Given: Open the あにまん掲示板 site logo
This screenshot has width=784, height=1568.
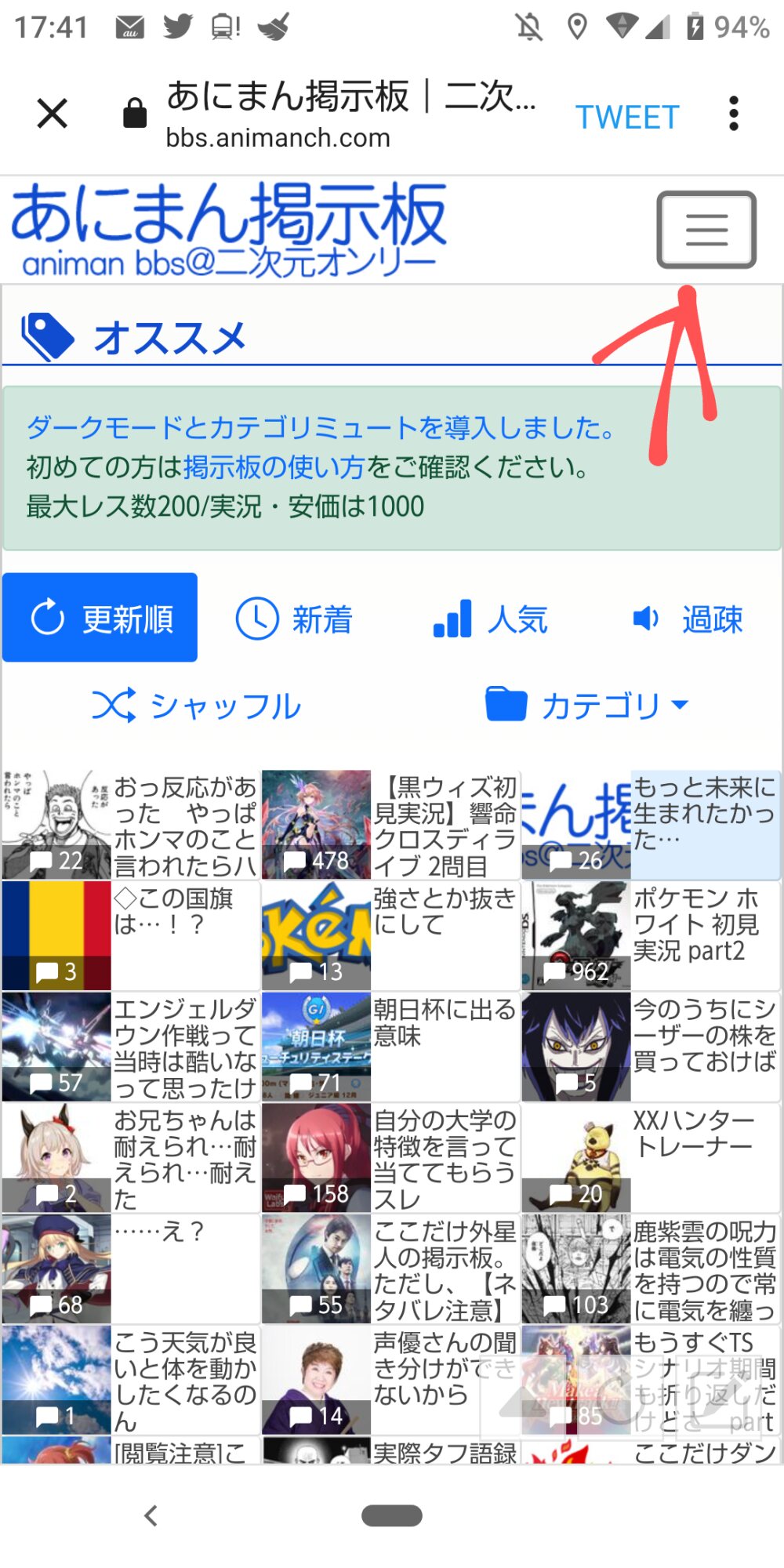Looking at the screenshot, I should (227, 230).
